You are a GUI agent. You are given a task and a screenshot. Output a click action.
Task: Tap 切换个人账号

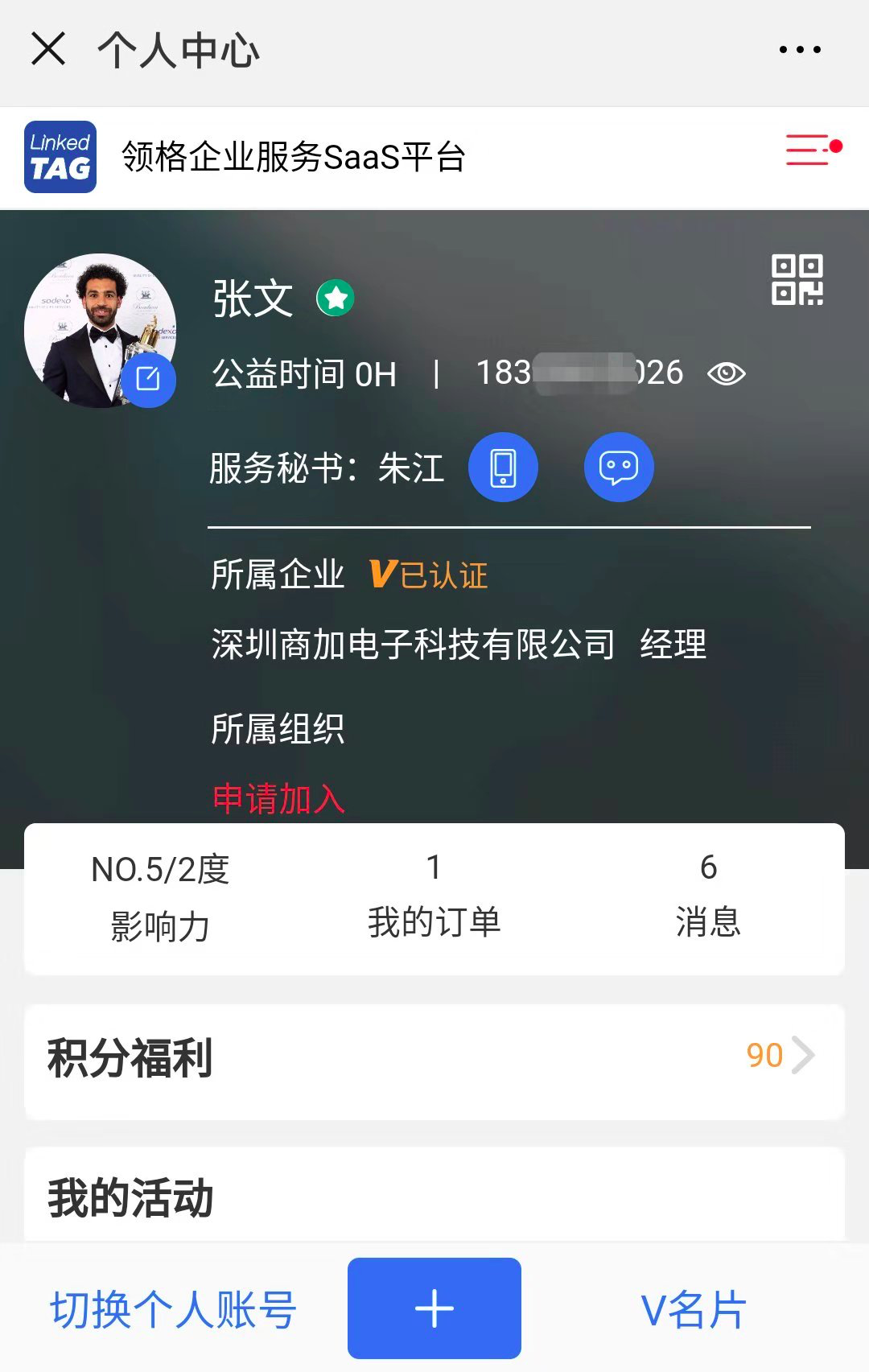(x=173, y=1309)
